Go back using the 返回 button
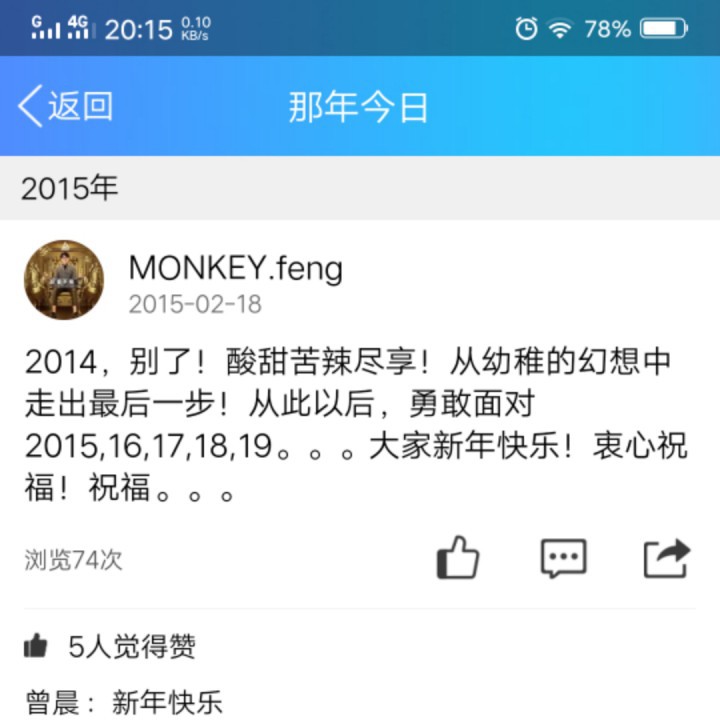720x720 pixels. pos(65,106)
